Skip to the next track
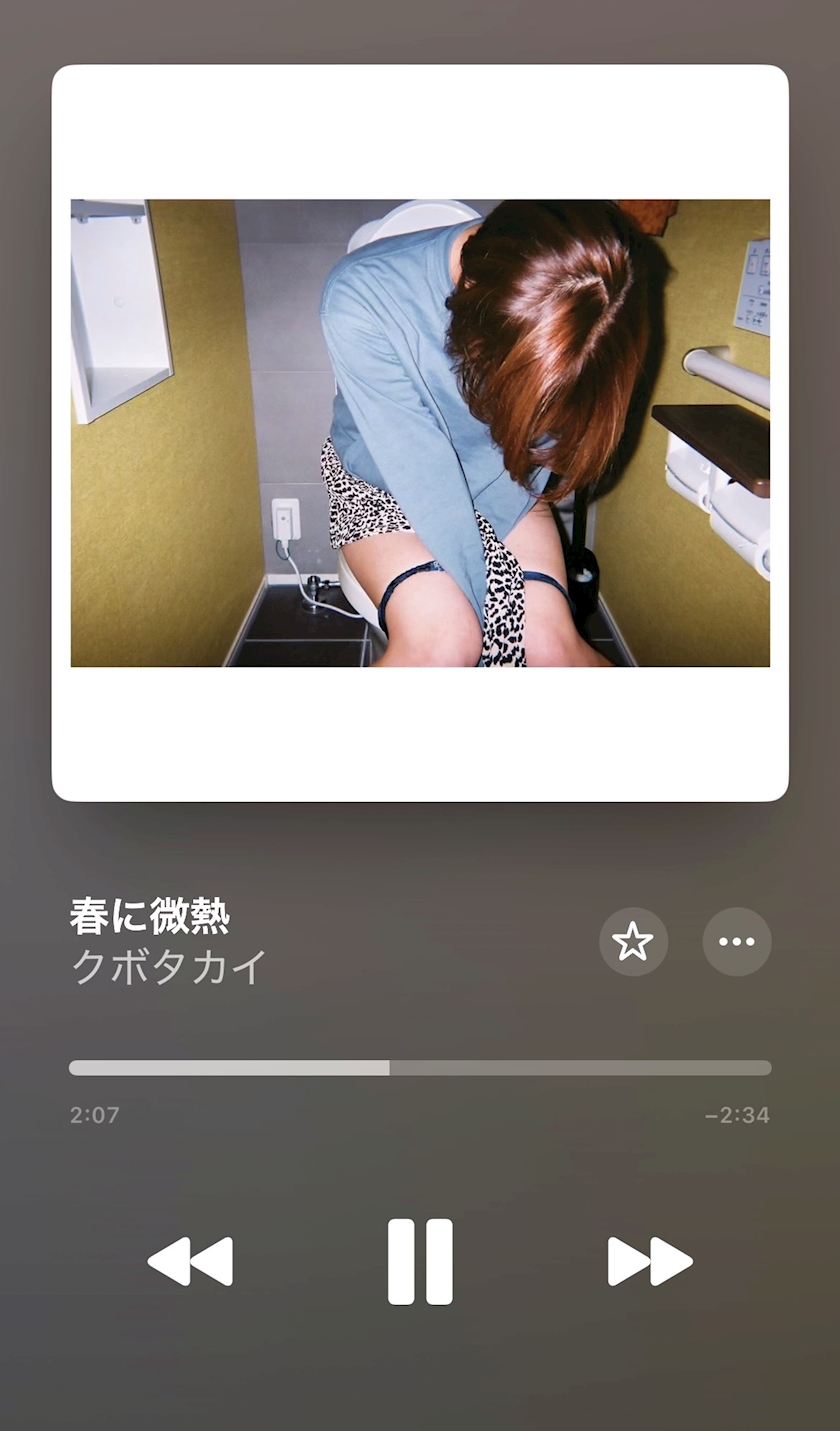840x1431 pixels. click(650, 1261)
